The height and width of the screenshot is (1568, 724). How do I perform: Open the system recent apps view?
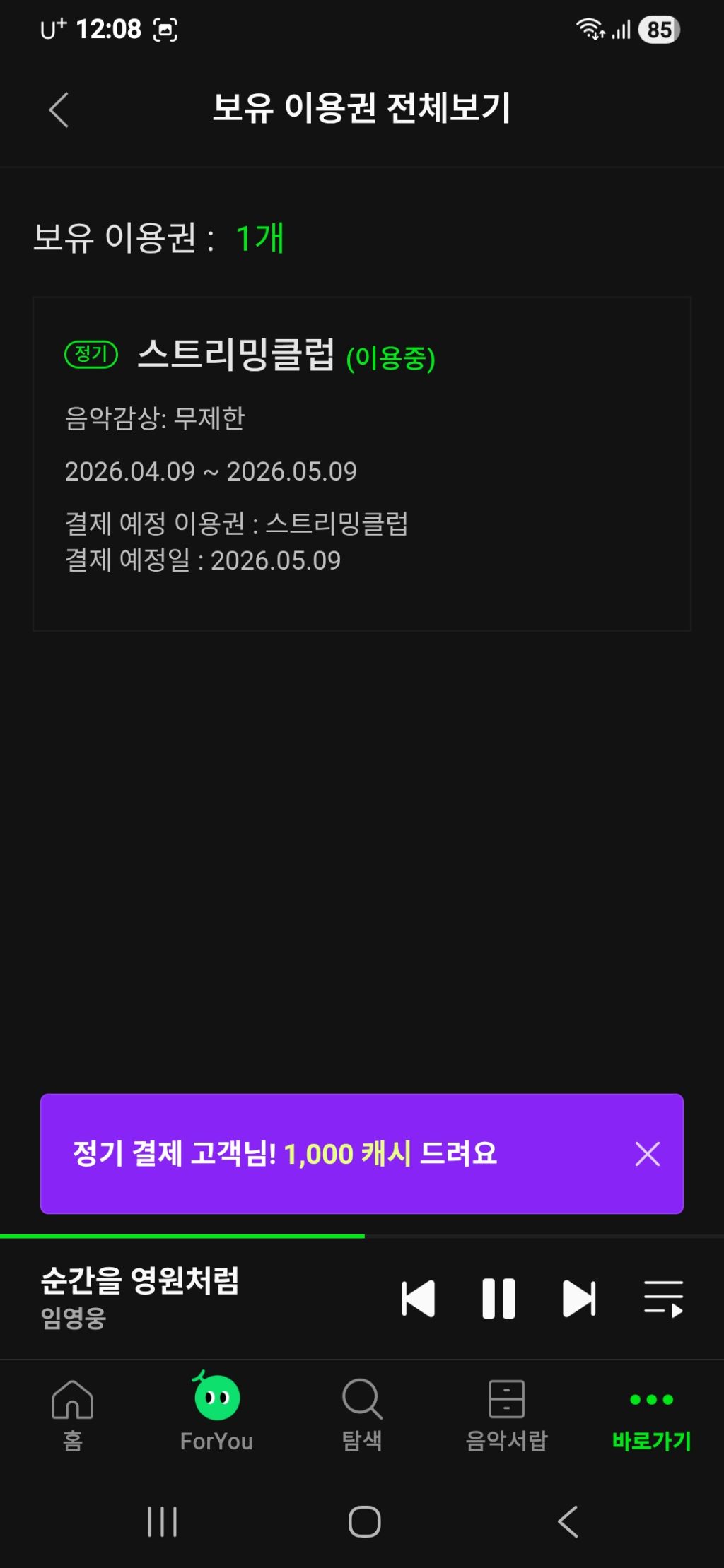(x=162, y=1521)
